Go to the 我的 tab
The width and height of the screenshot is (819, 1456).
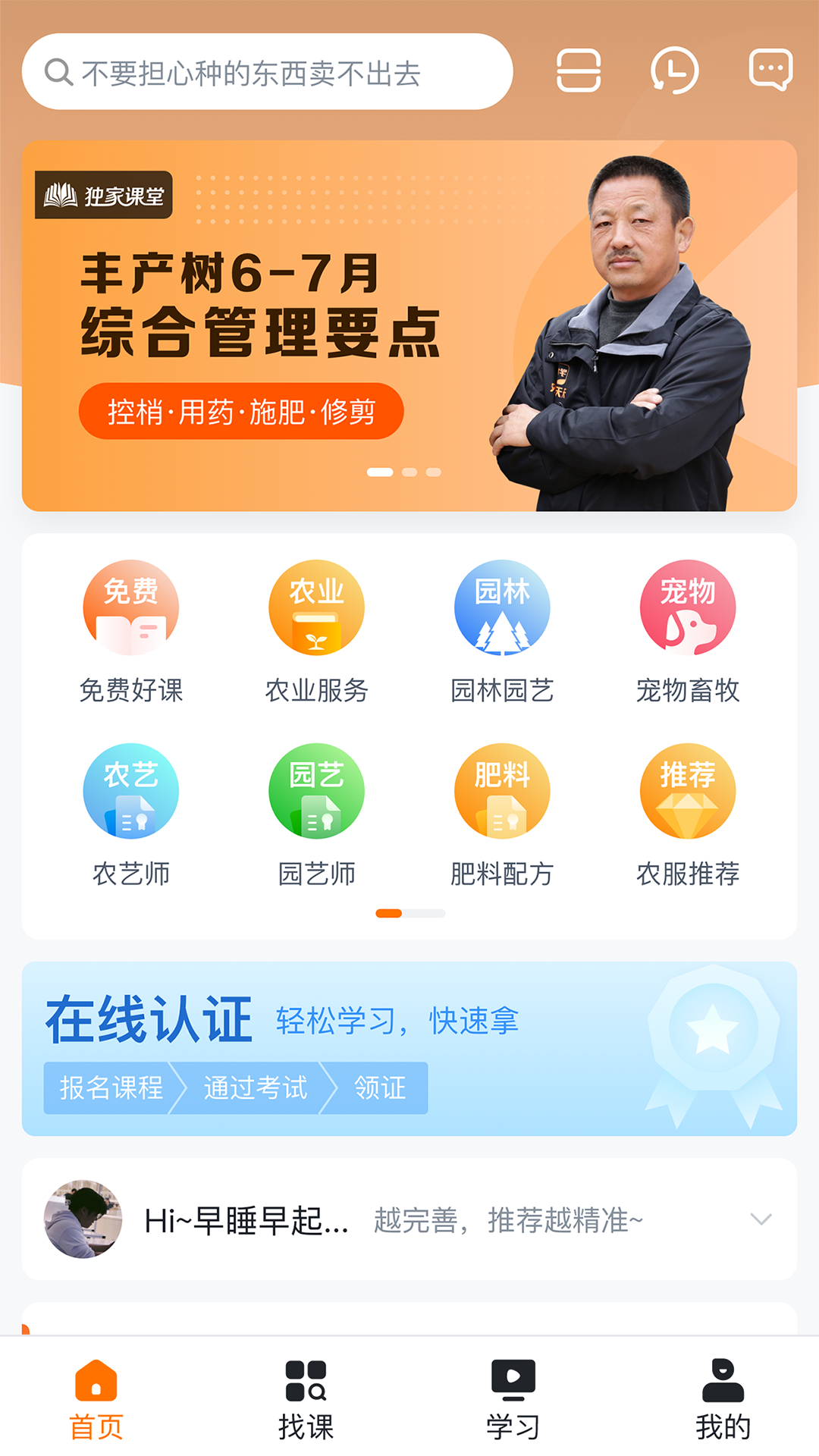click(723, 1401)
